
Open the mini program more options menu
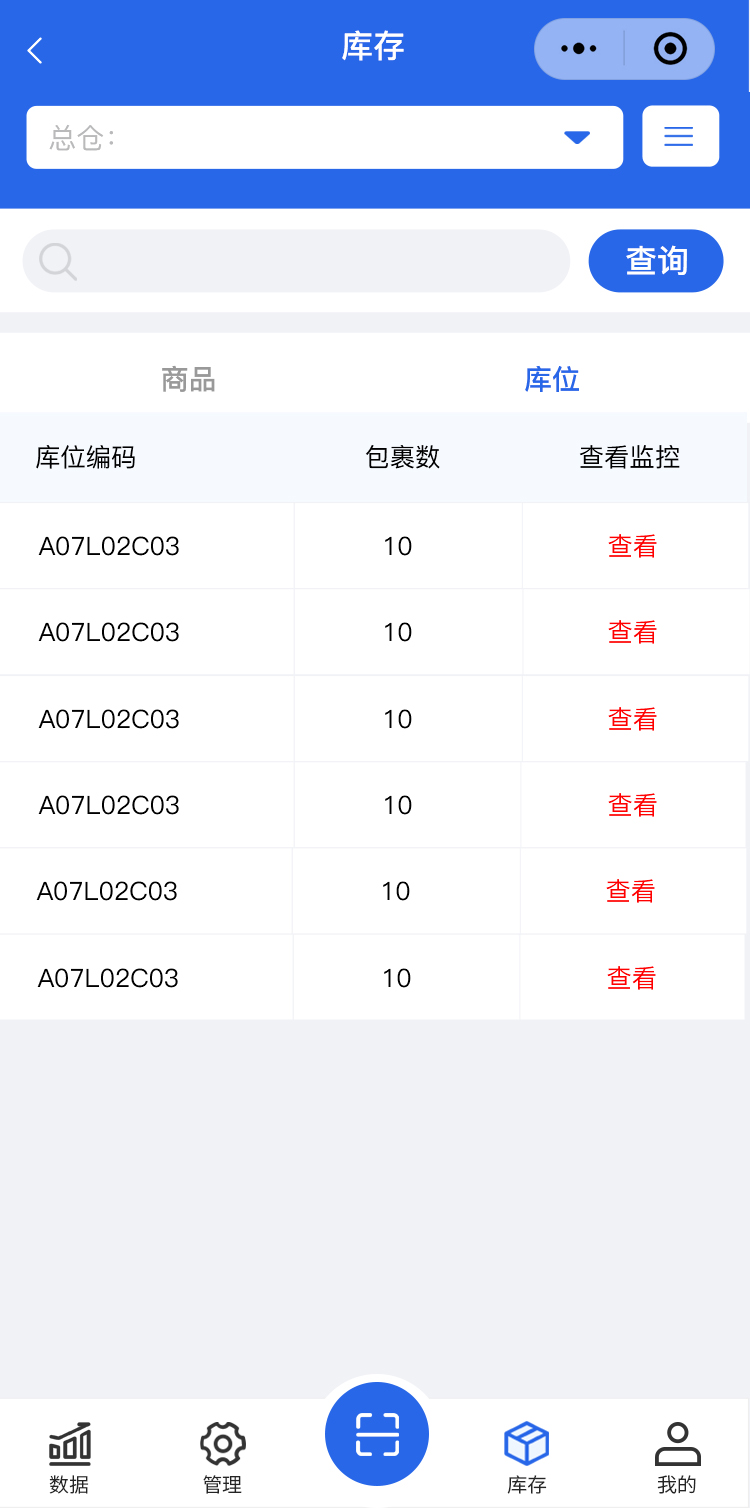579,48
